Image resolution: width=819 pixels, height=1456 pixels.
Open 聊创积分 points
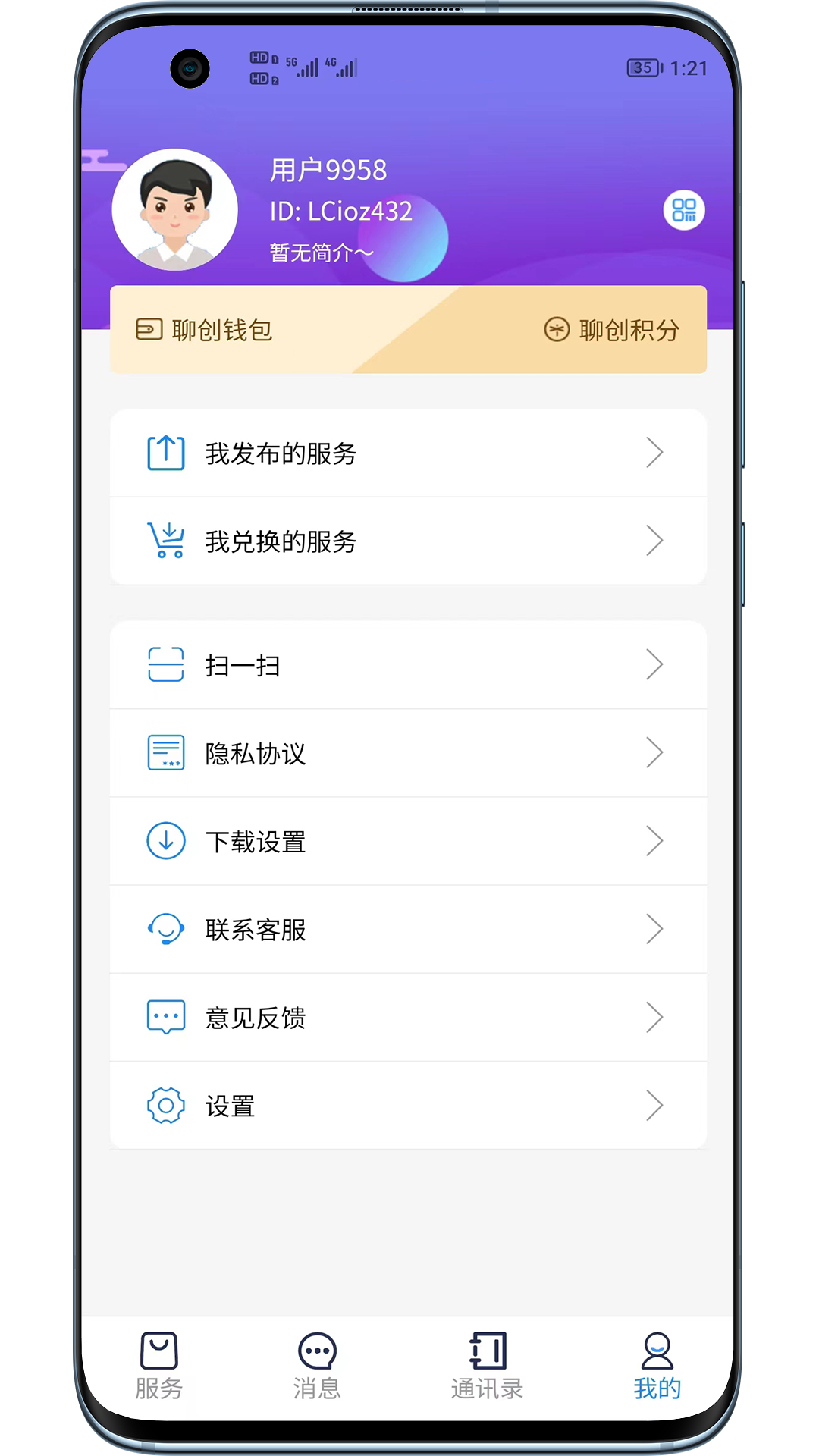tap(611, 330)
